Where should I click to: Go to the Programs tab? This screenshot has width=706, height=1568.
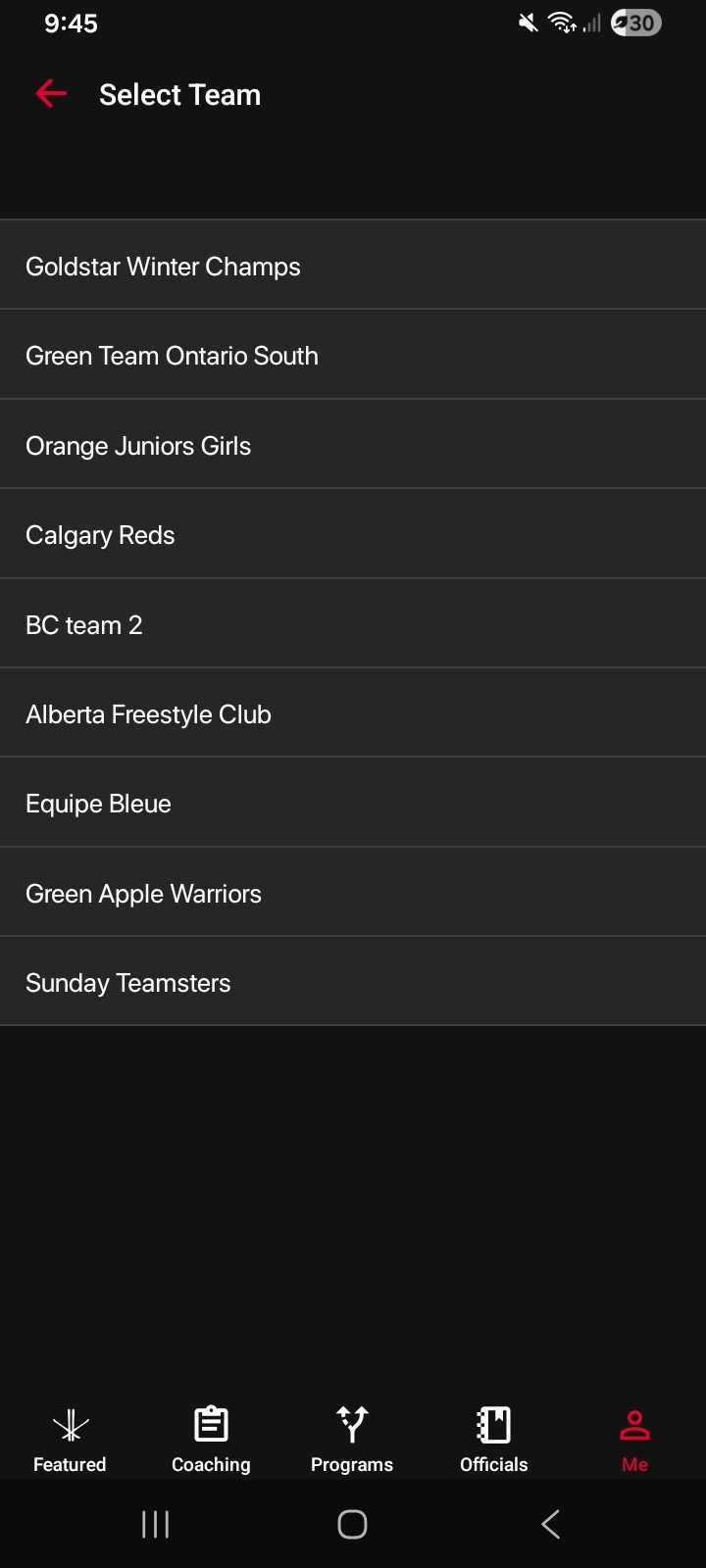352,1439
